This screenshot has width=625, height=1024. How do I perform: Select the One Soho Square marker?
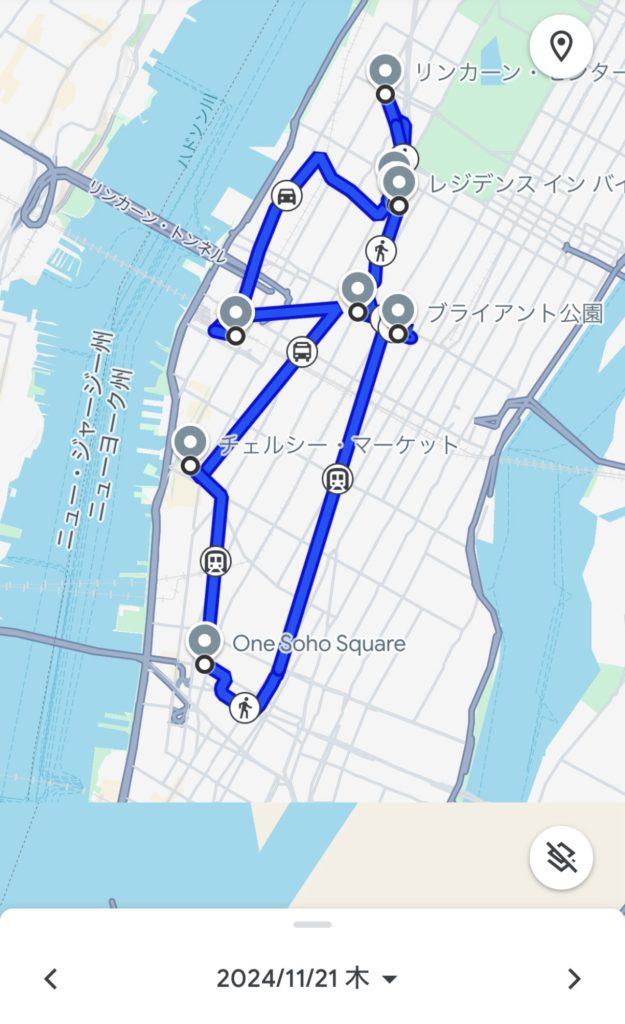click(x=205, y=642)
